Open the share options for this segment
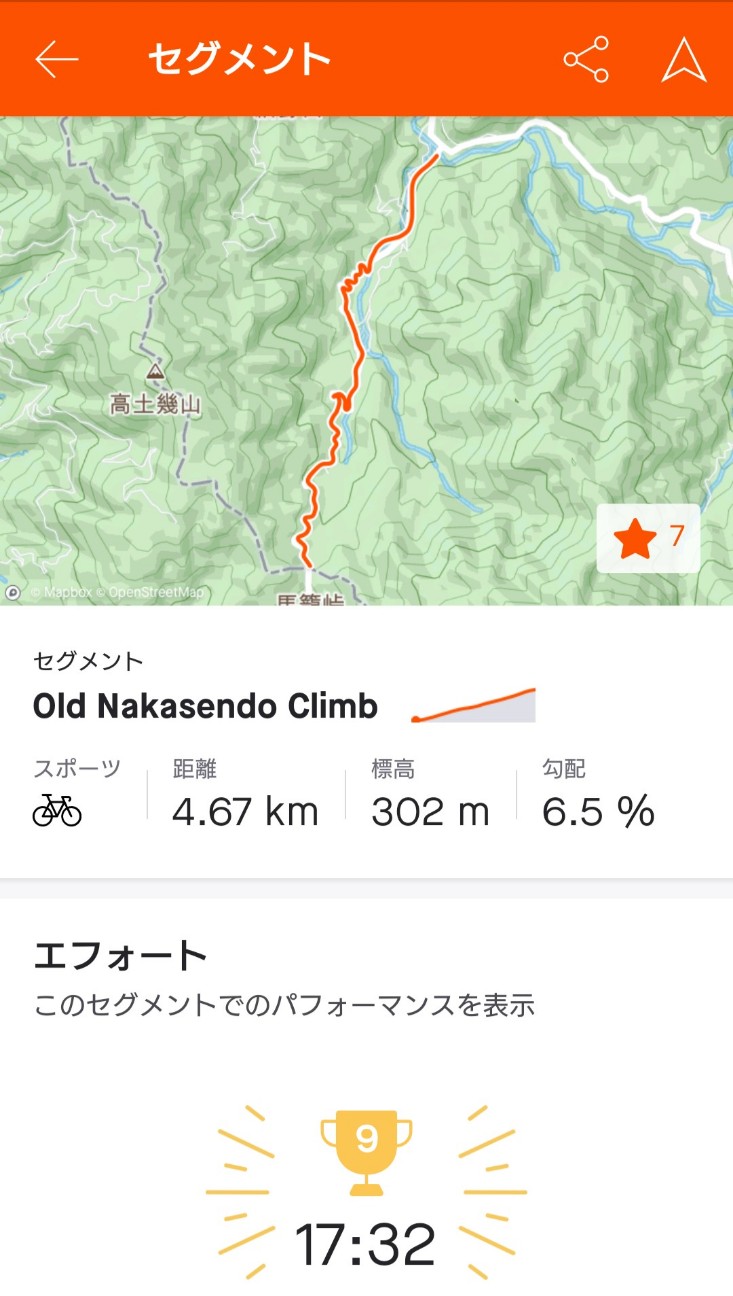Image resolution: width=733 pixels, height=1296 pixels. click(588, 58)
